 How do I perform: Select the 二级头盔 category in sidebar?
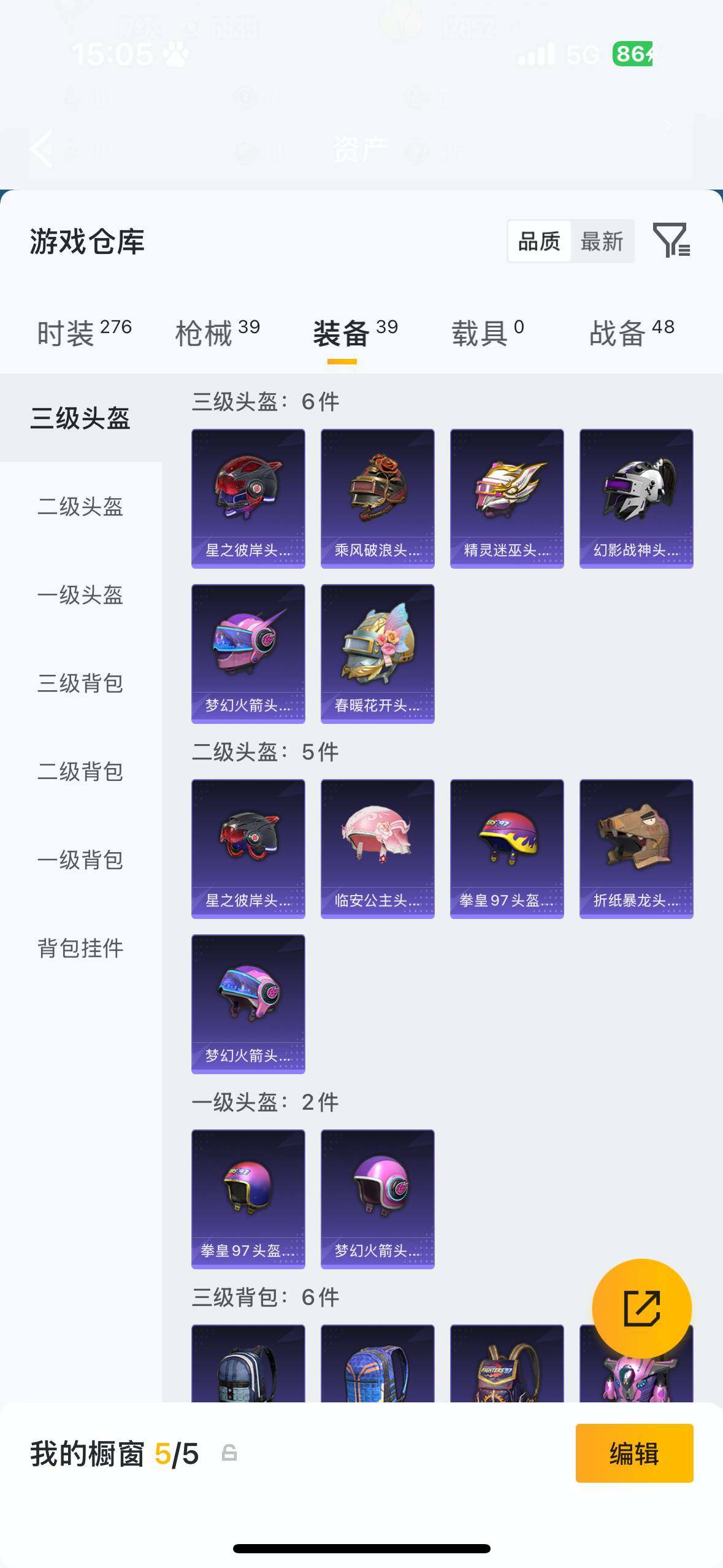[80, 507]
